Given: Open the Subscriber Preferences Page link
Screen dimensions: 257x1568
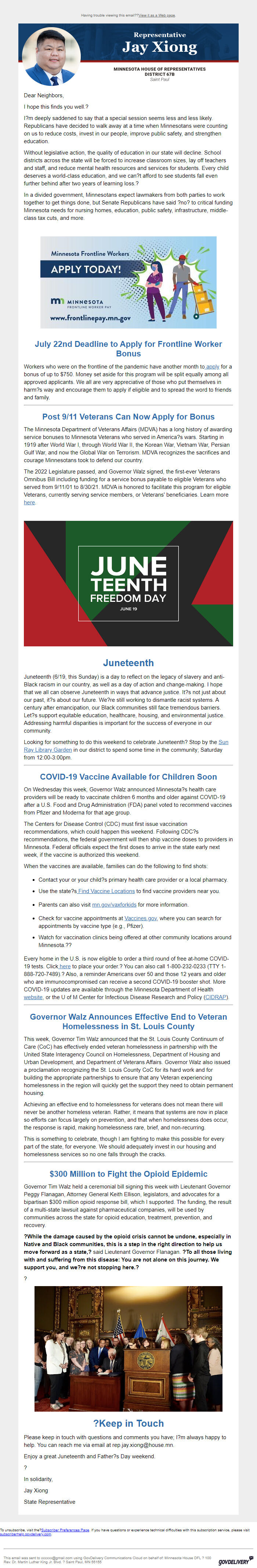Looking at the screenshot, I should click(x=65, y=1530).
